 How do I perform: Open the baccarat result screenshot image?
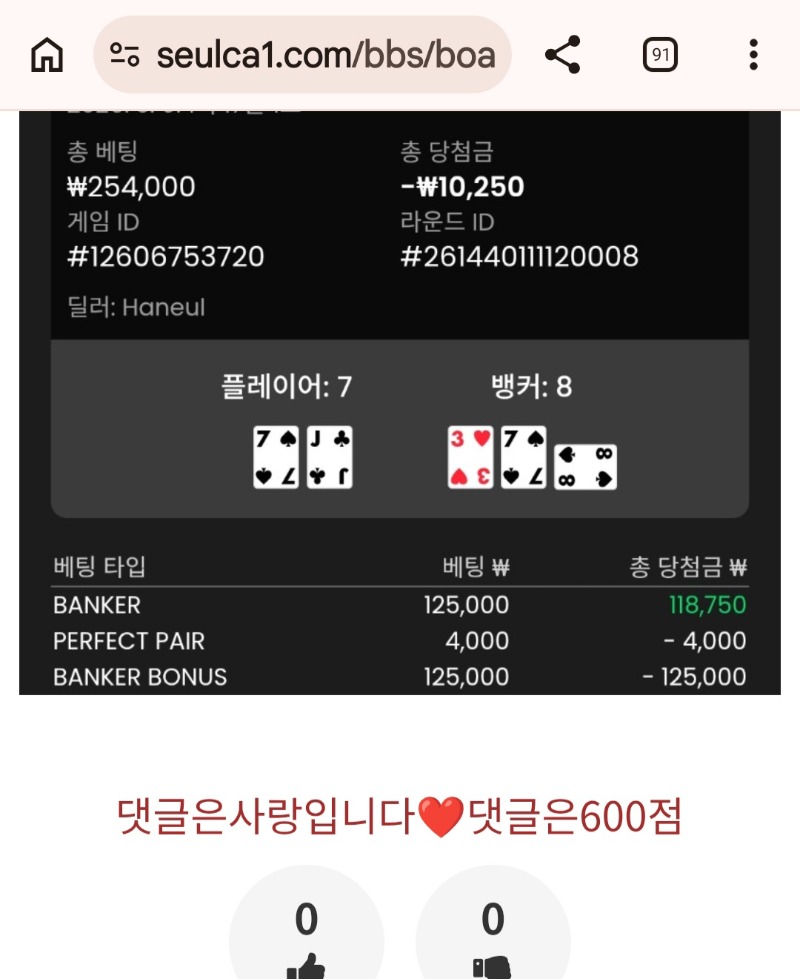point(400,400)
